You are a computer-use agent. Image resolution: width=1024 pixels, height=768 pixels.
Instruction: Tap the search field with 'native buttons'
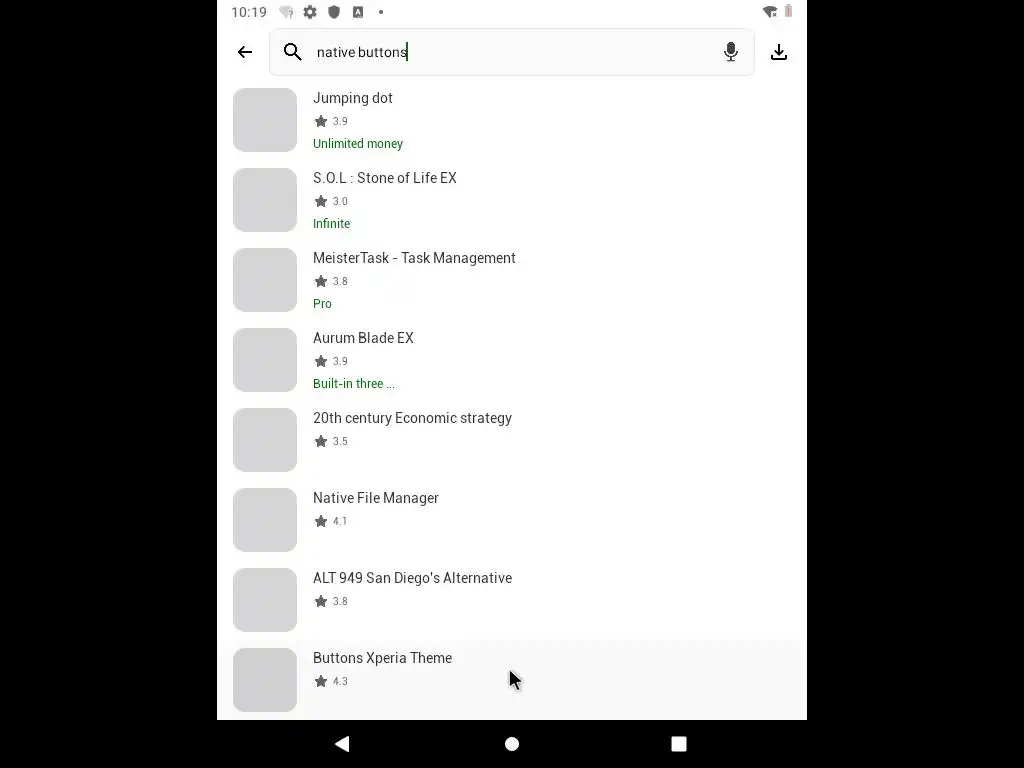510,52
